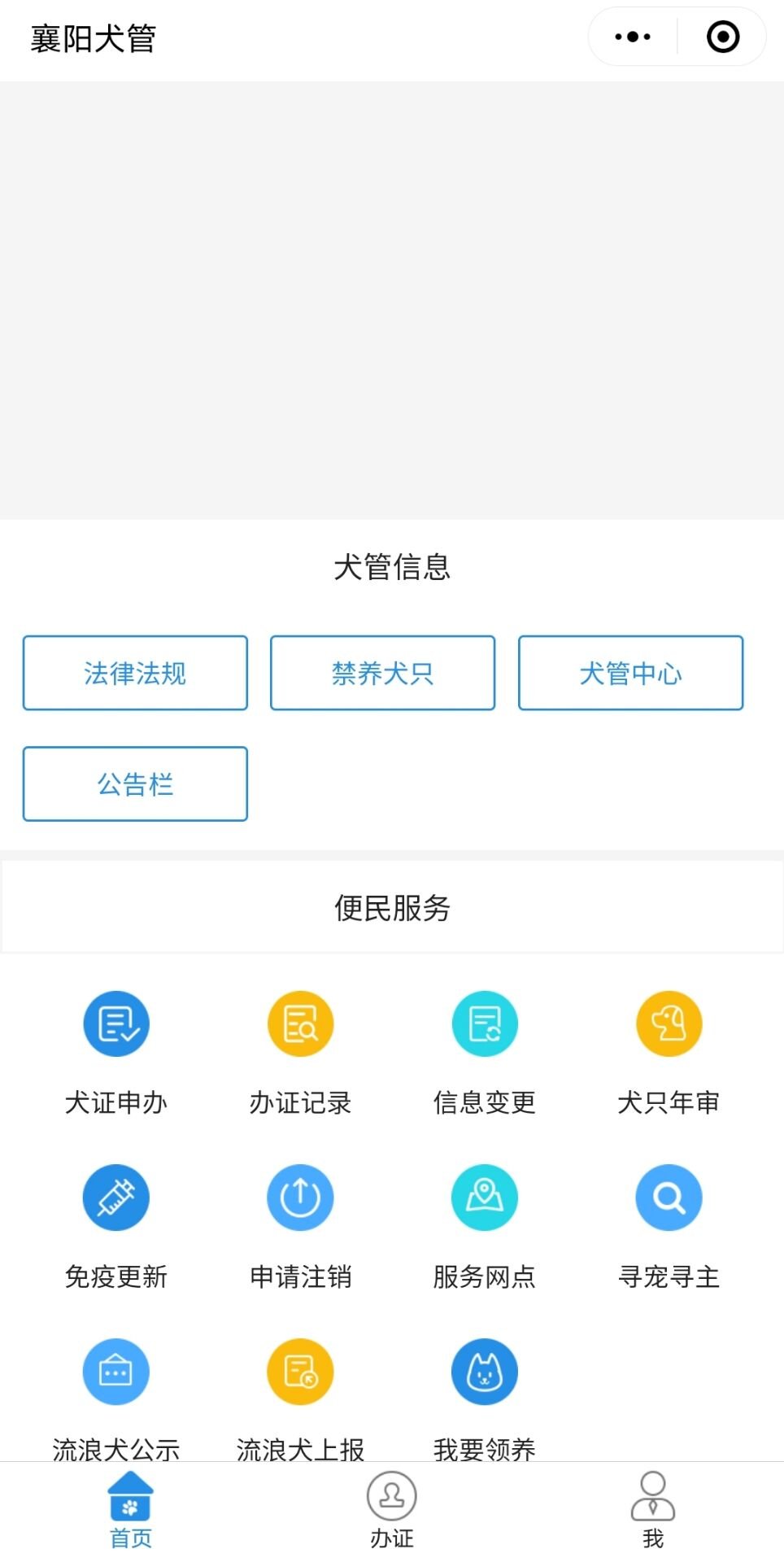Check 办证记录 records
This screenshot has width=784, height=1562.
tap(300, 1024)
